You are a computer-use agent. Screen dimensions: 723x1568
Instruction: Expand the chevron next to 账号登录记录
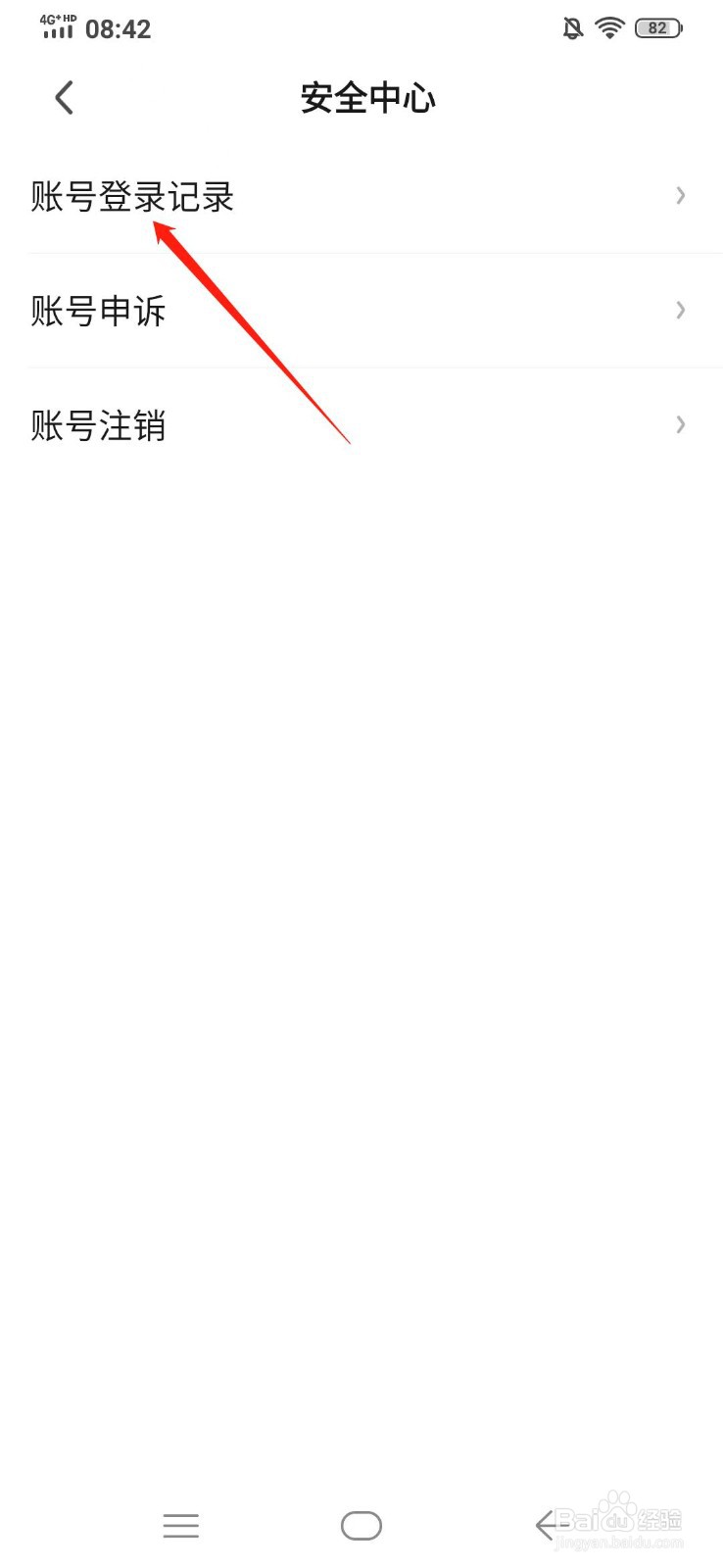pos(680,196)
